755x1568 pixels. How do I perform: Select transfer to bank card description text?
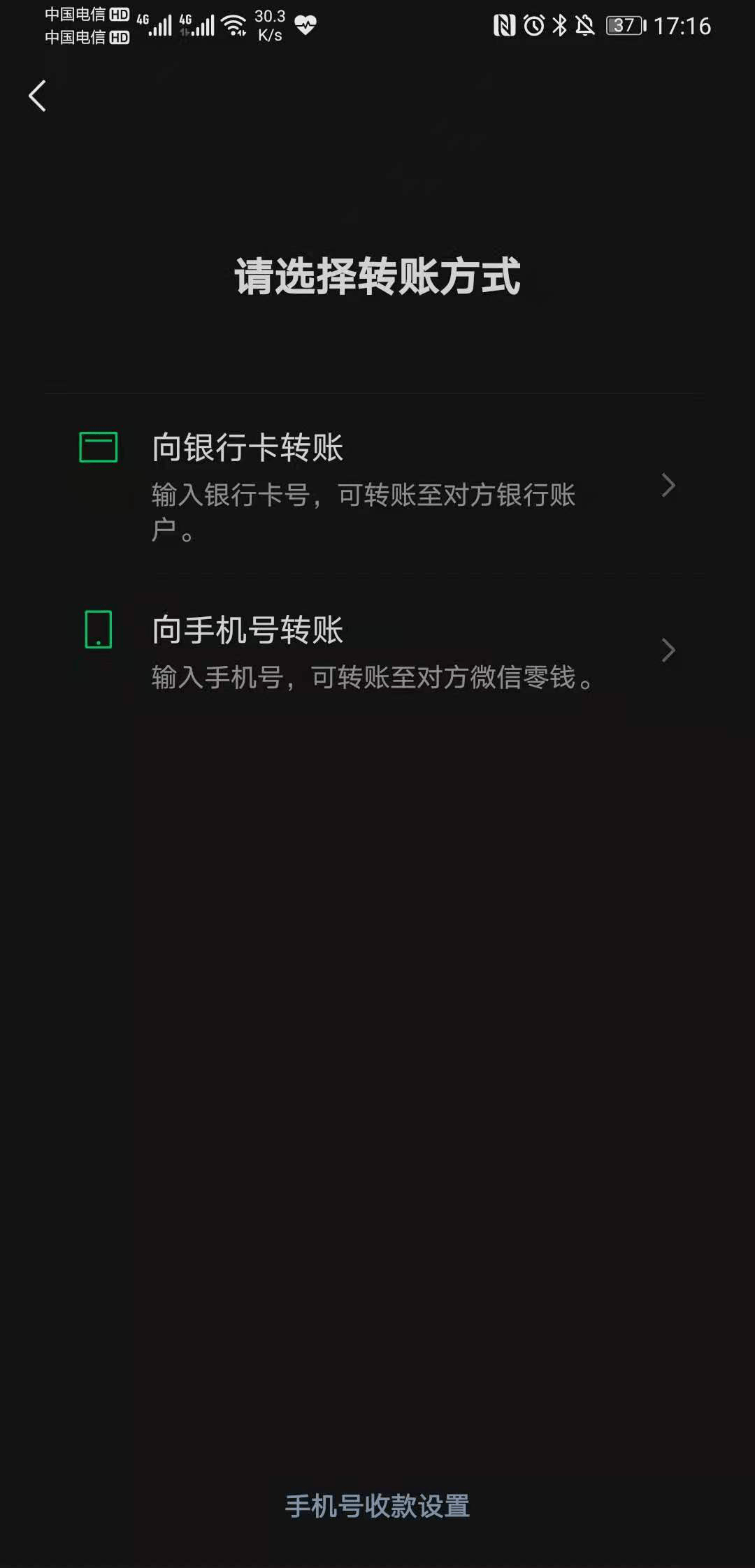(363, 512)
